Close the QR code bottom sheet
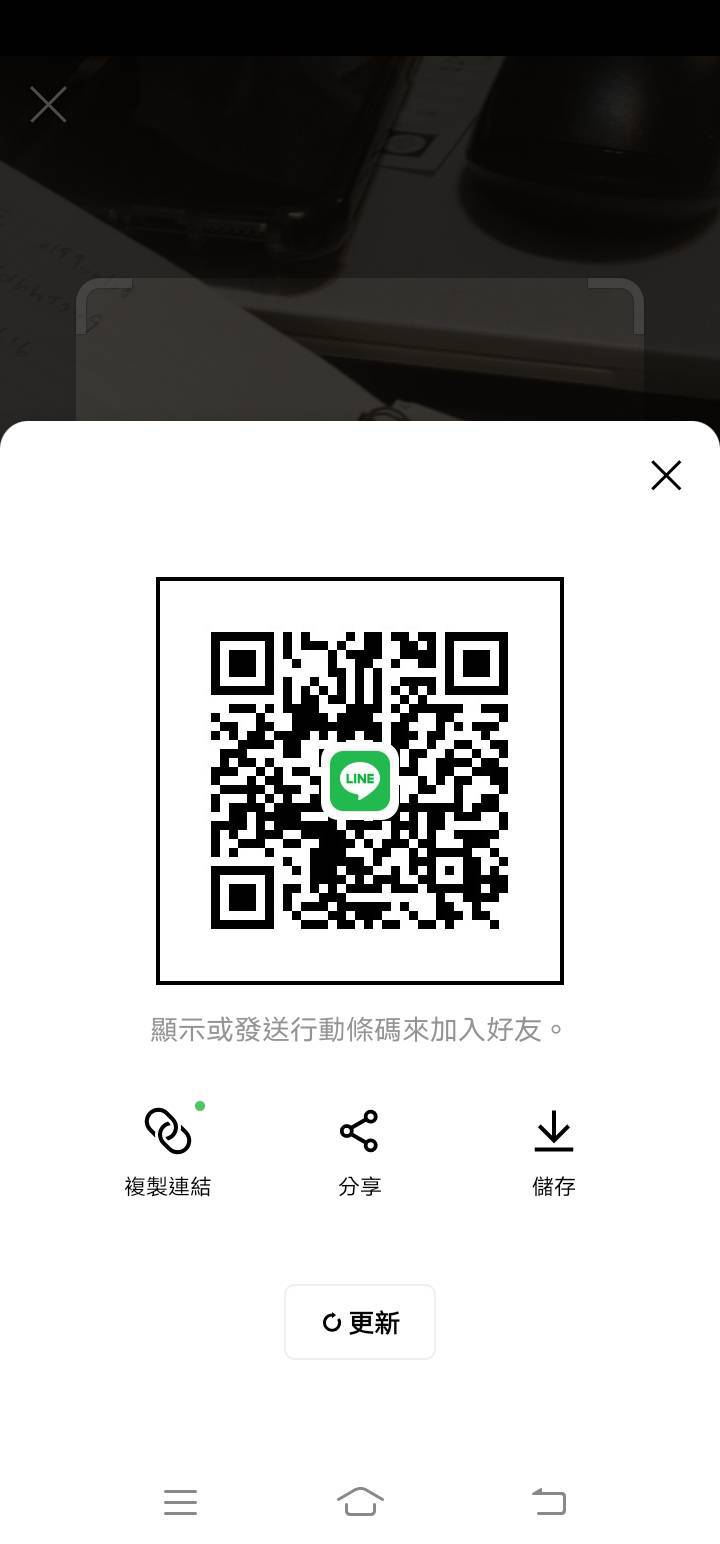The height and width of the screenshot is (1544, 720). point(666,475)
